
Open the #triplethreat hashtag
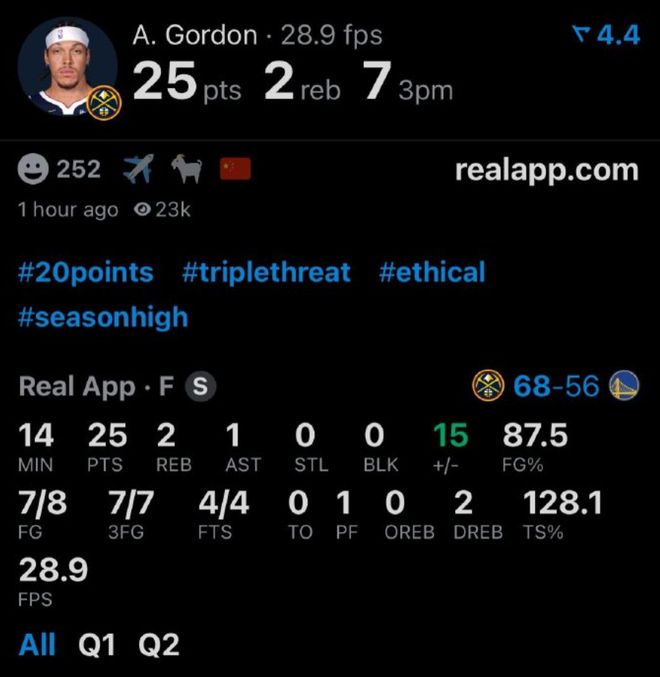(266, 272)
